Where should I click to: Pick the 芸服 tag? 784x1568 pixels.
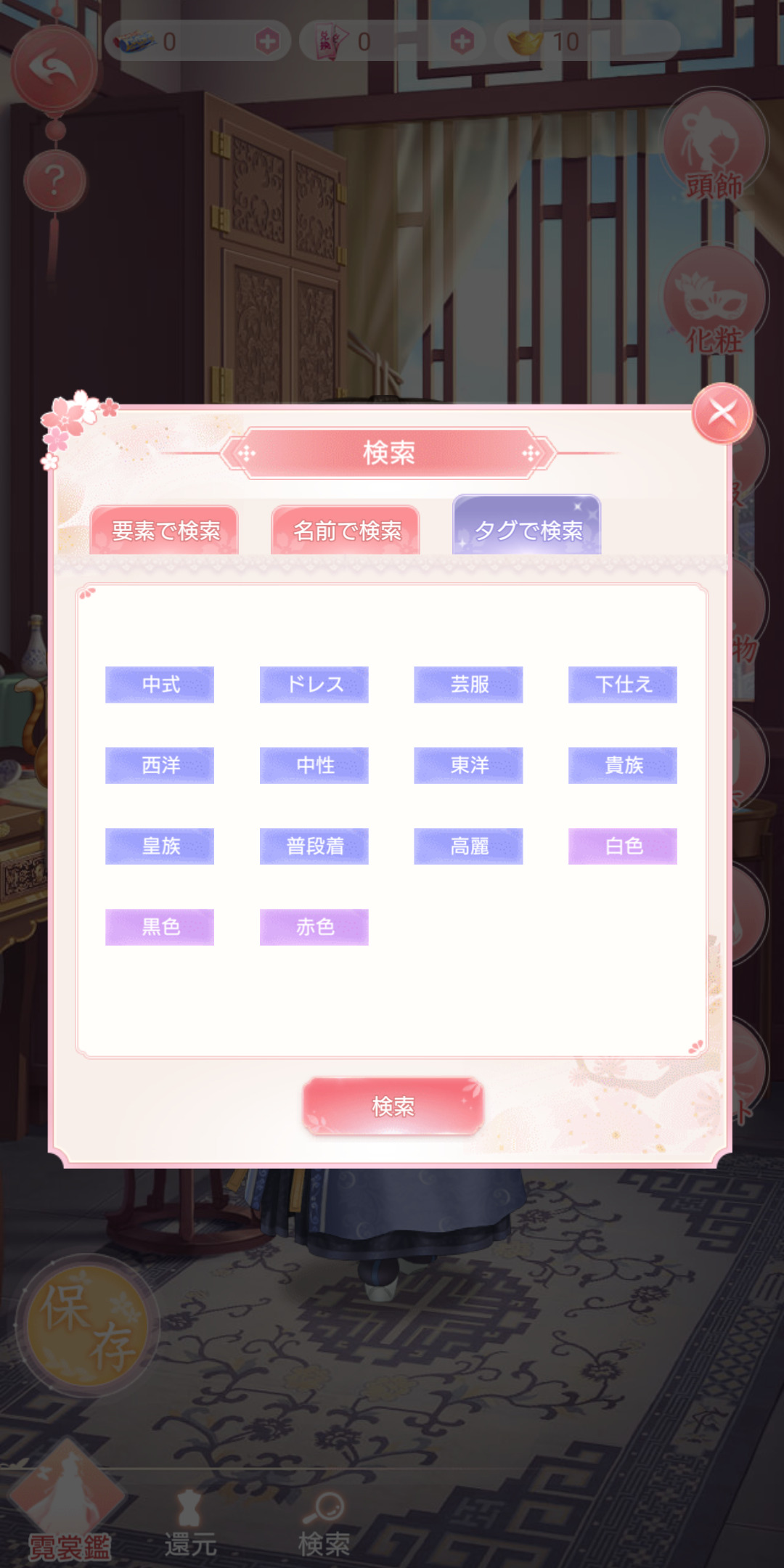click(x=468, y=685)
